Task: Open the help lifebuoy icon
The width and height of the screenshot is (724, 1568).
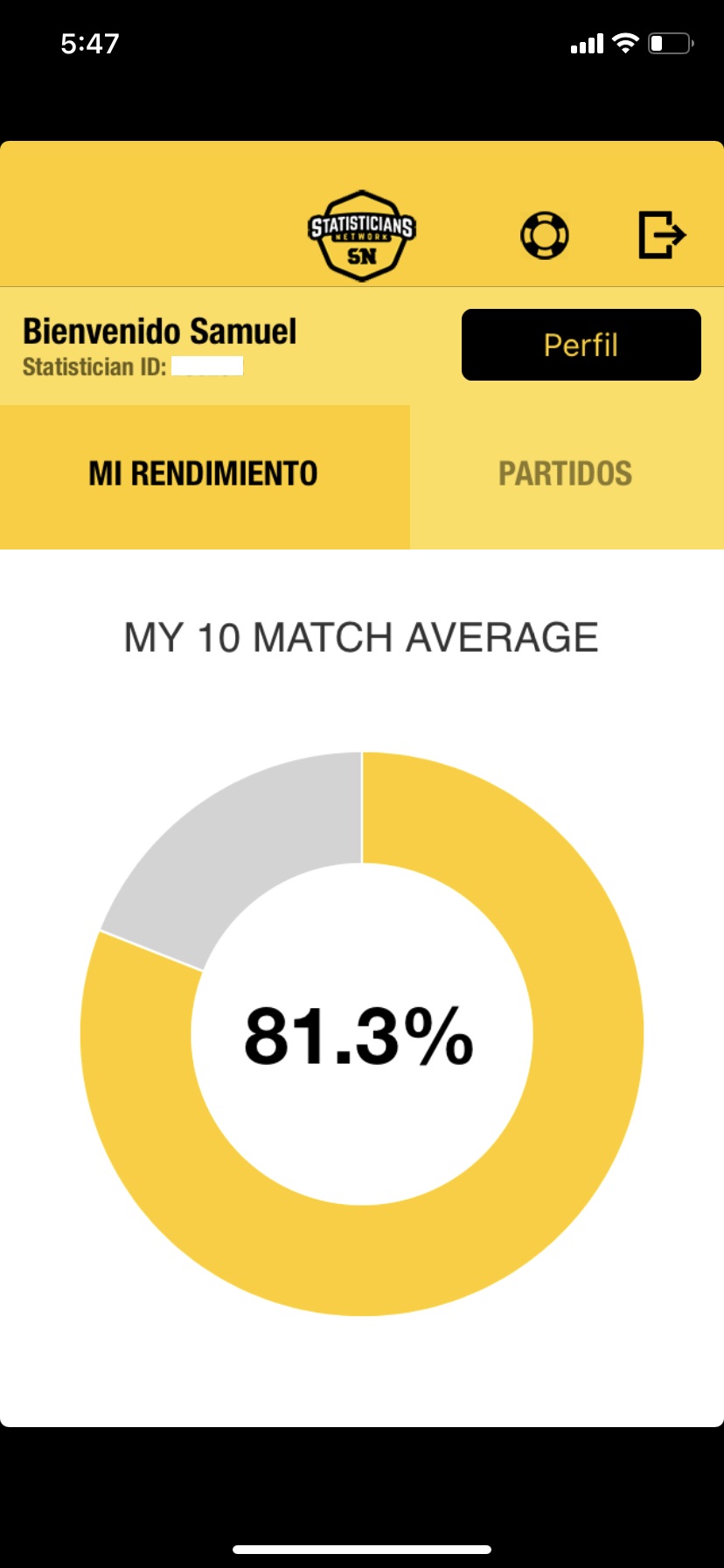Action: click(545, 235)
